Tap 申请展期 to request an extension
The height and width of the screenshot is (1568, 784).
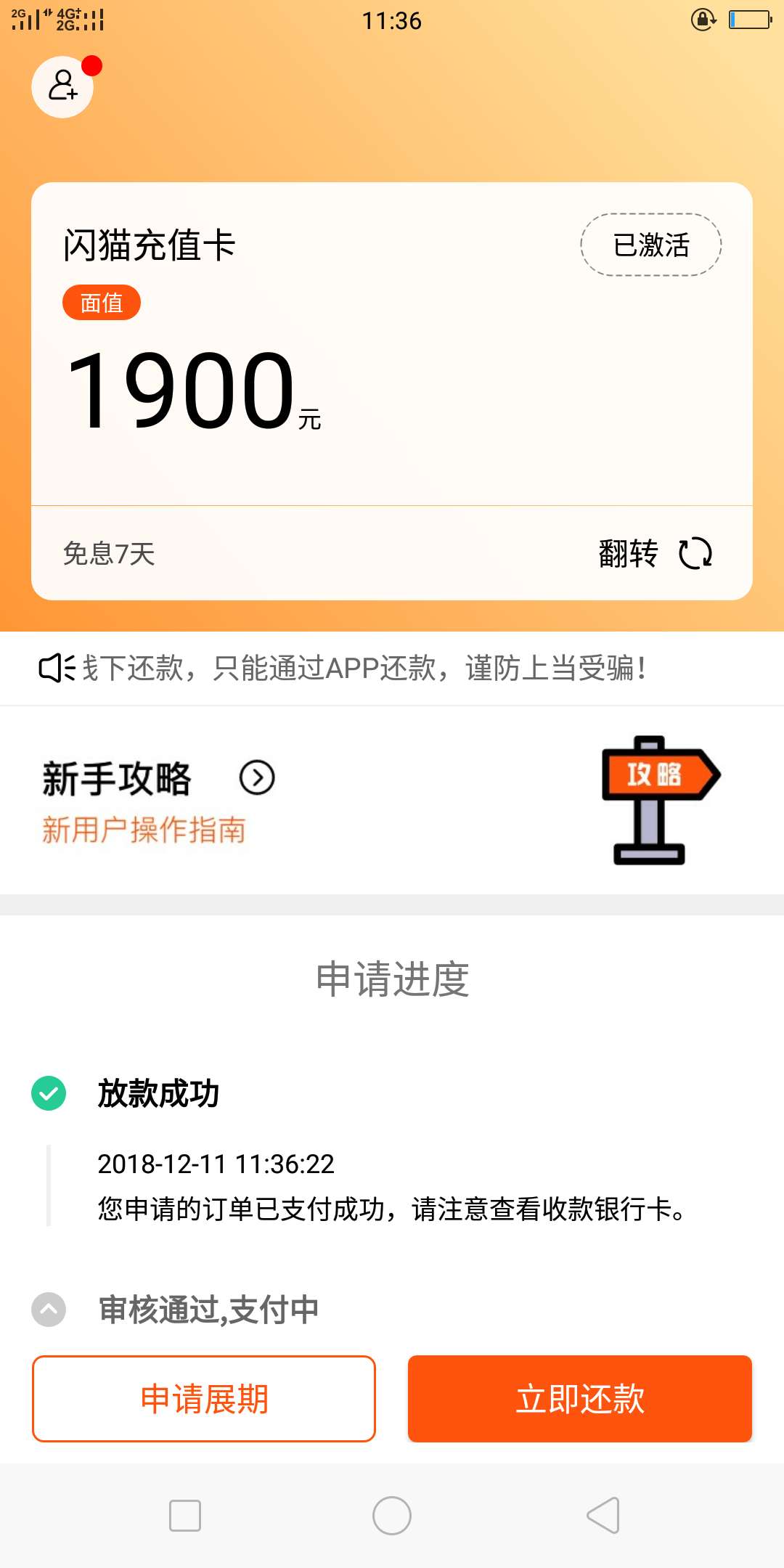(204, 1398)
